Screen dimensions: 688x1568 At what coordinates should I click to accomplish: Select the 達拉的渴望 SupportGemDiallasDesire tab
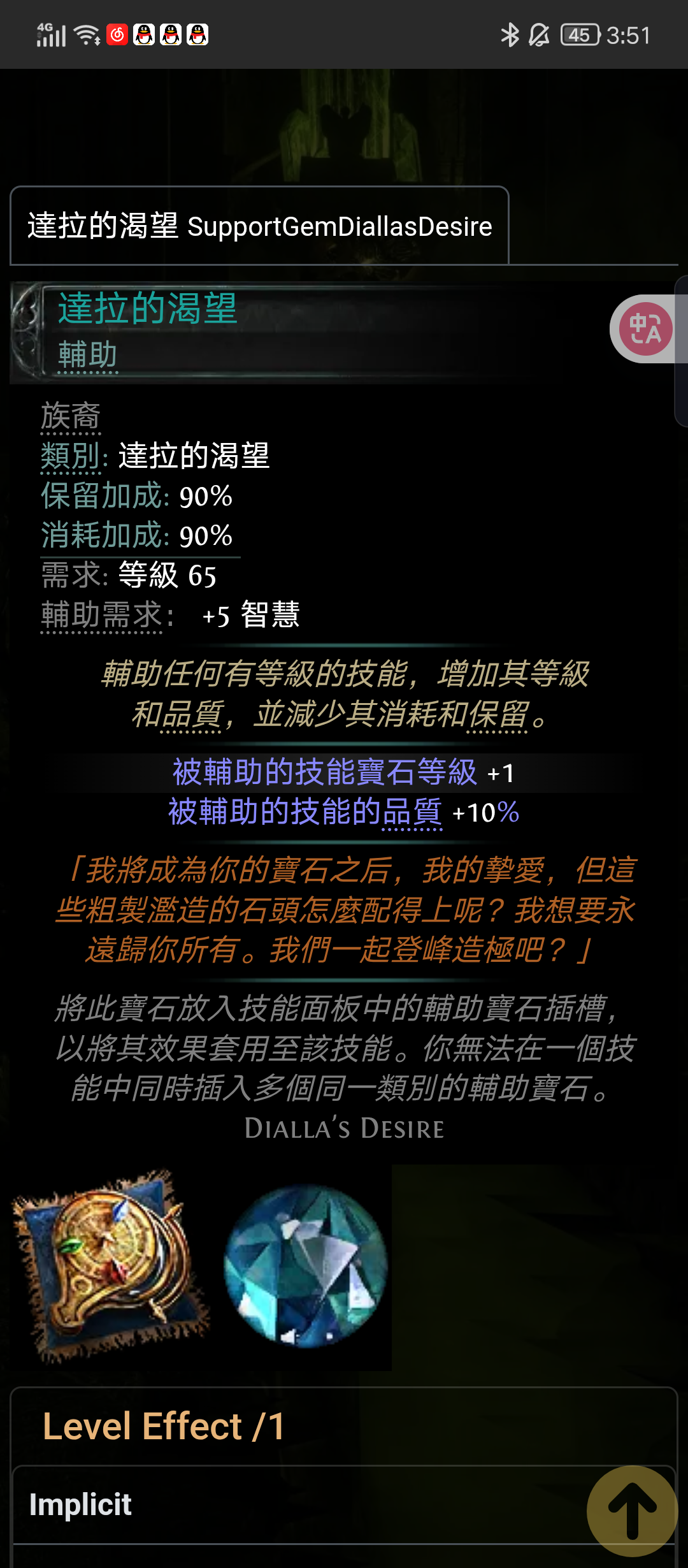click(259, 226)
